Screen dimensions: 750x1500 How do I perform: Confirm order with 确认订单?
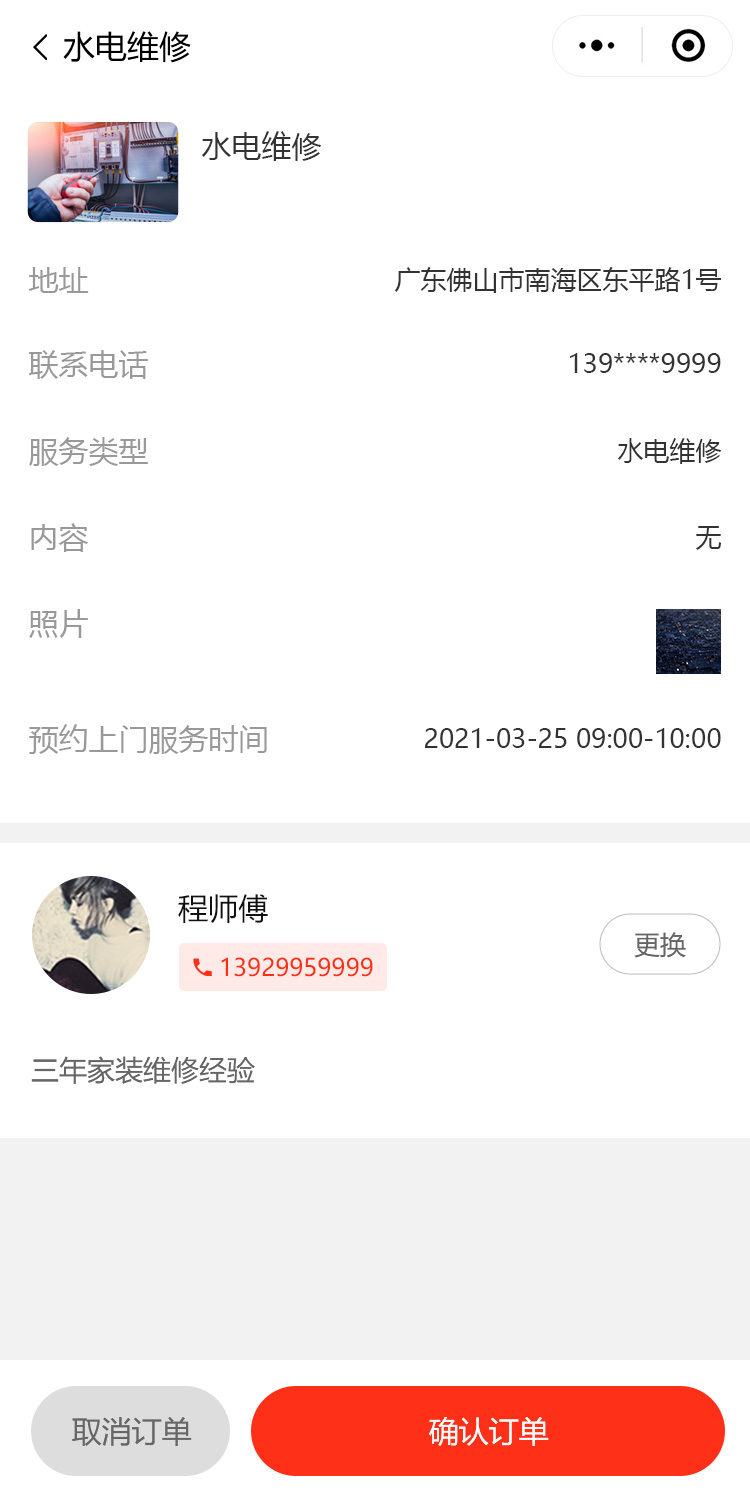[x=488, y=1431]
